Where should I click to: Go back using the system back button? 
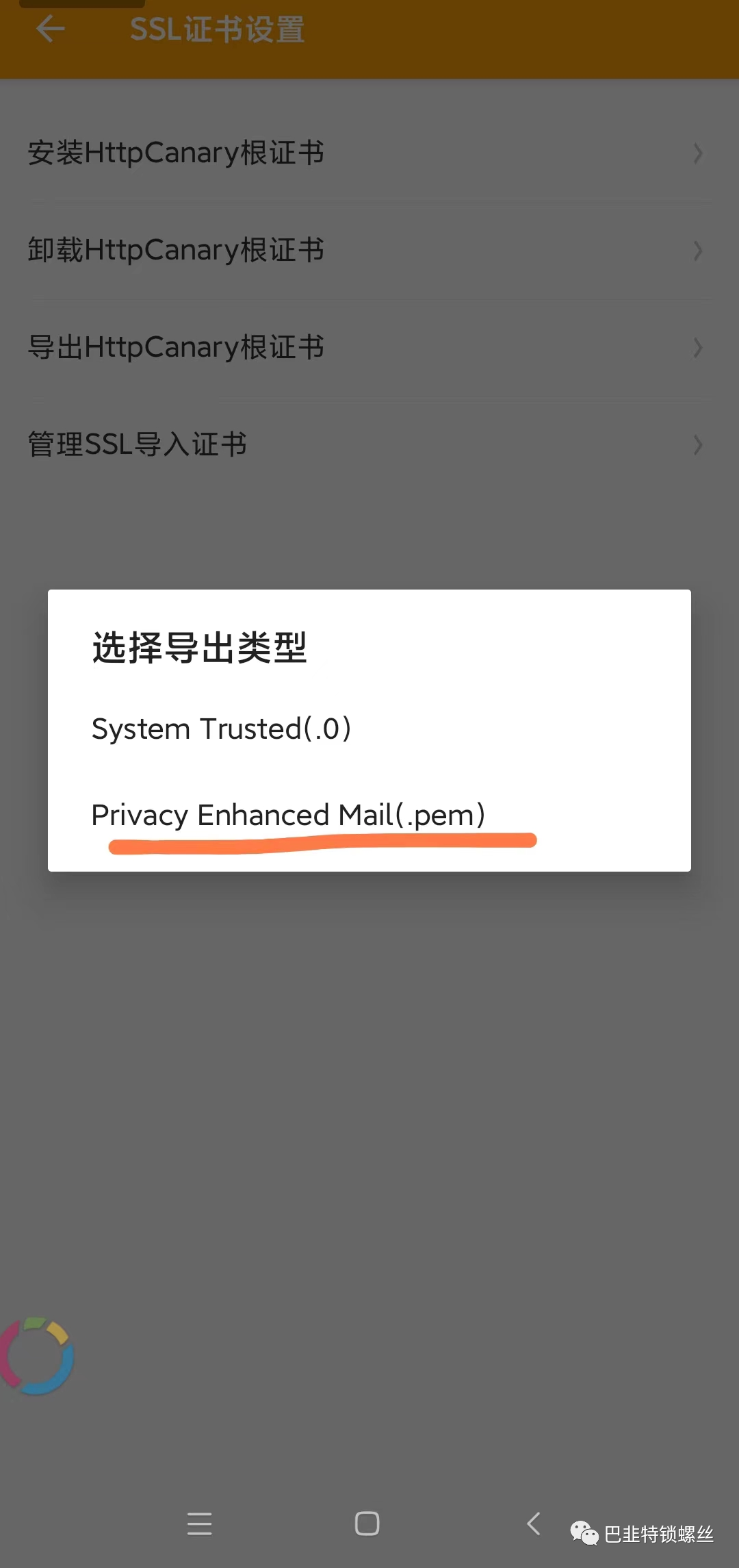(534, 1523)
